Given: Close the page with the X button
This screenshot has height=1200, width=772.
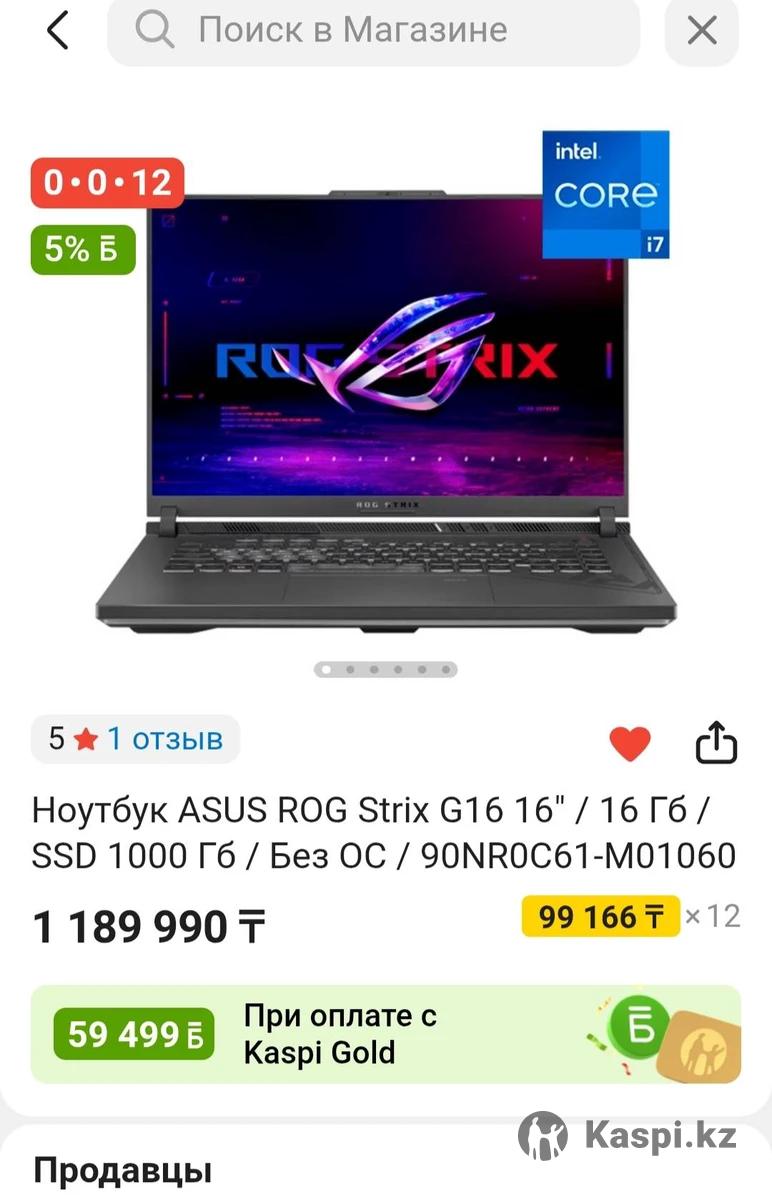Looking at the screenshot, I should tap(703, 31).
